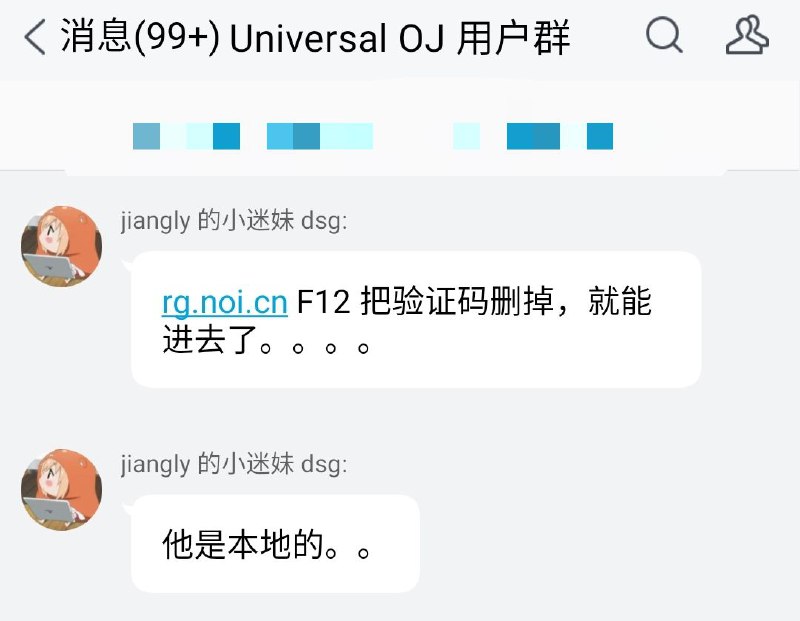
Task: Search within the group chat
Action: click(664, 37)
